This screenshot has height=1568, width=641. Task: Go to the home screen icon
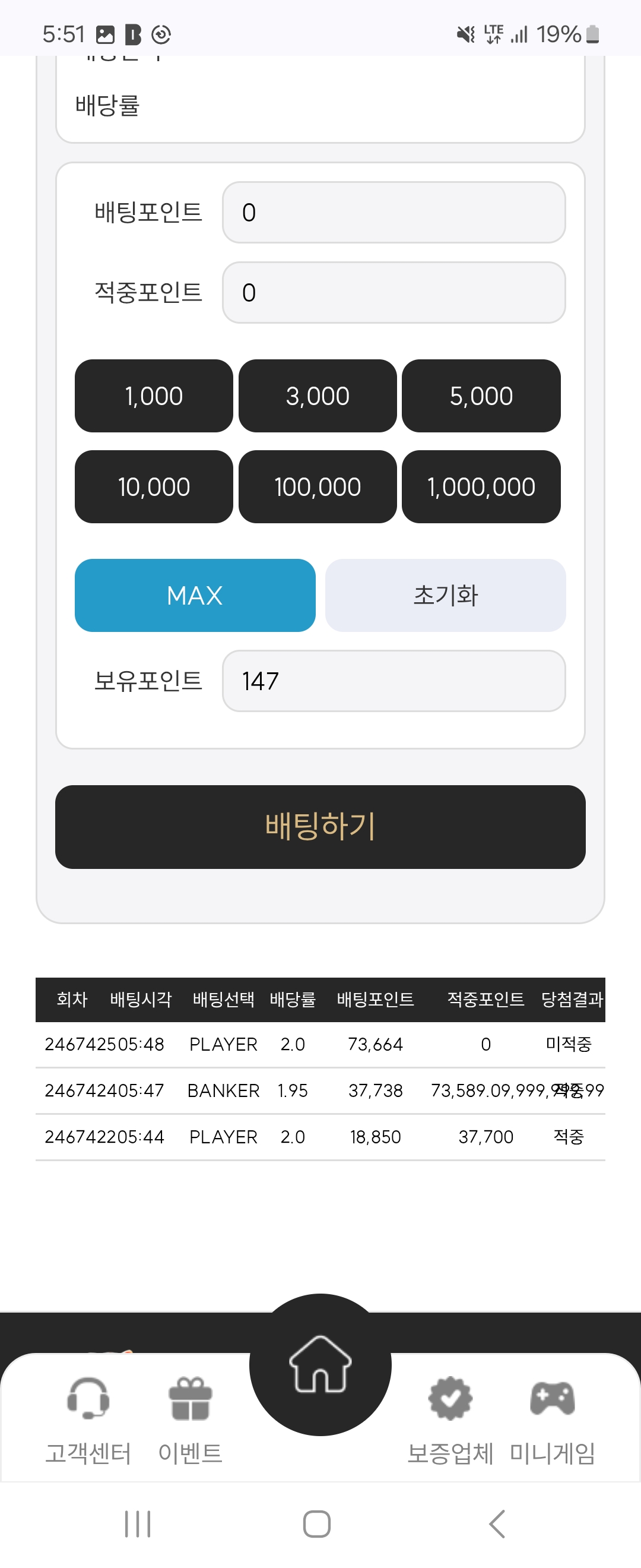320,1365
